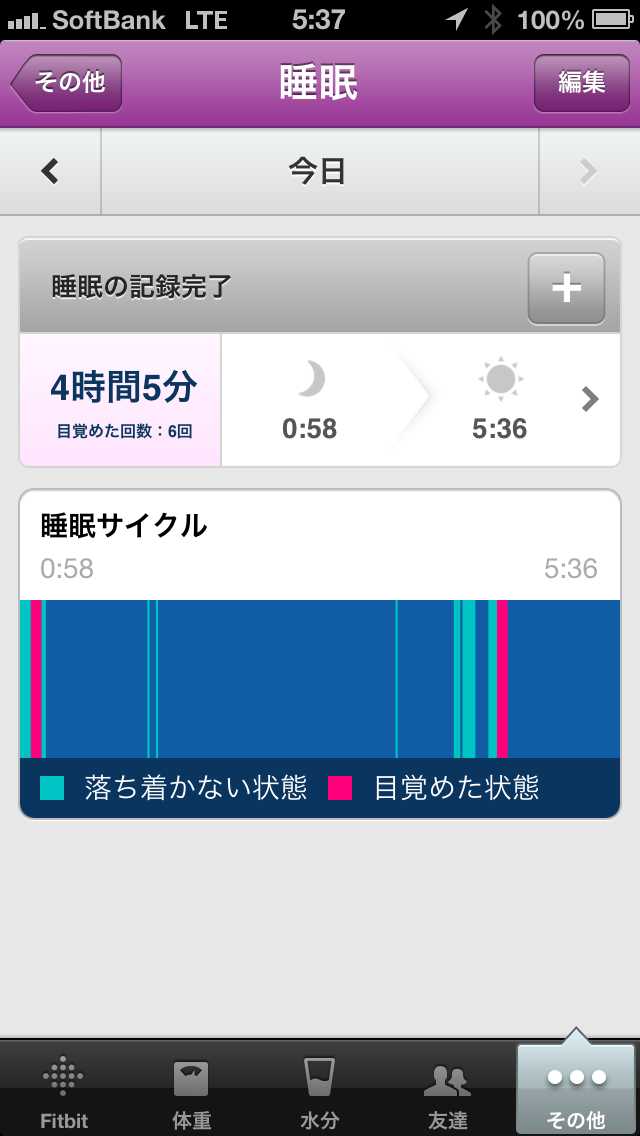The height and width of the screenshot is (1136, 640).
Task: Go to the previous day
Action: tap(50, 172)
